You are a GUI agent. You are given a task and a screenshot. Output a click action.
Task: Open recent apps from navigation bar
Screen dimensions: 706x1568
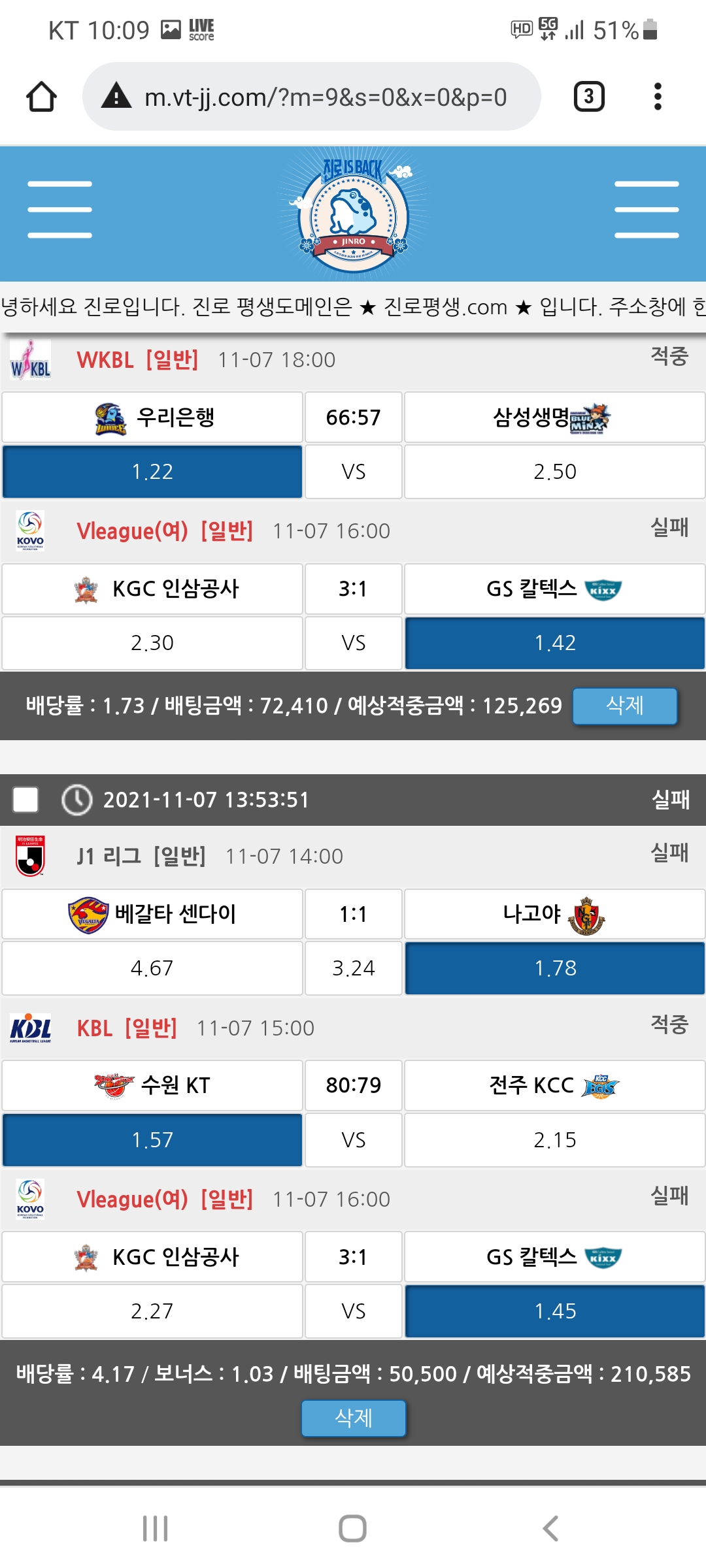click(156, 1528)
